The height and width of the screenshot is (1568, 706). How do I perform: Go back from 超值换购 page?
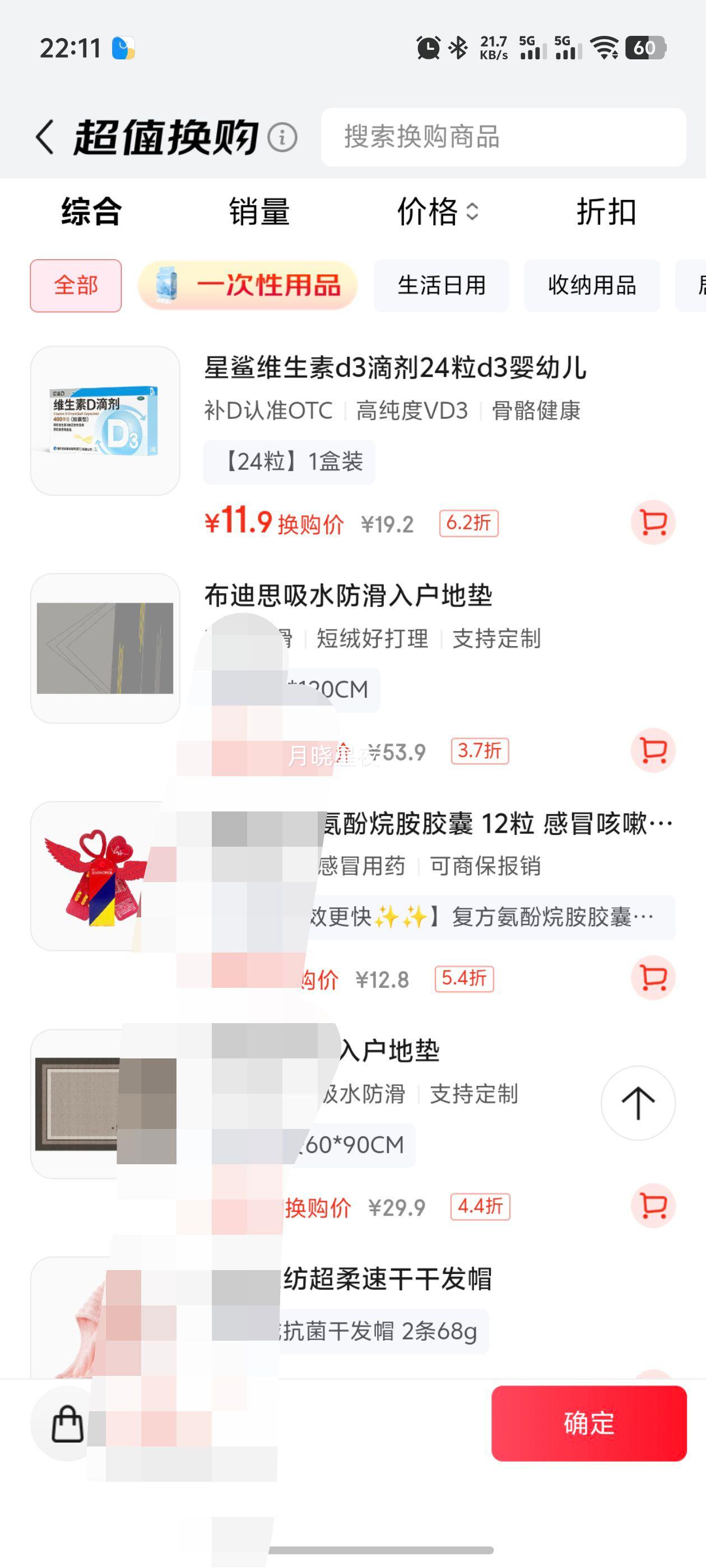[x=44, y=137]
